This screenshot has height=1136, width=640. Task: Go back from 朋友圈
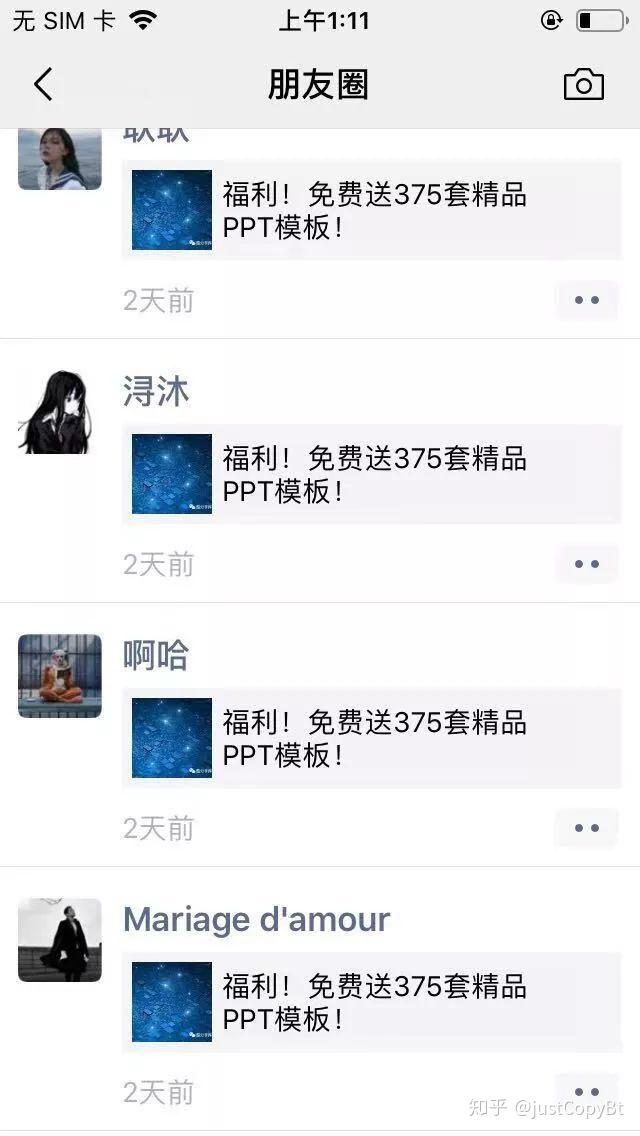[x=43, y=85]
